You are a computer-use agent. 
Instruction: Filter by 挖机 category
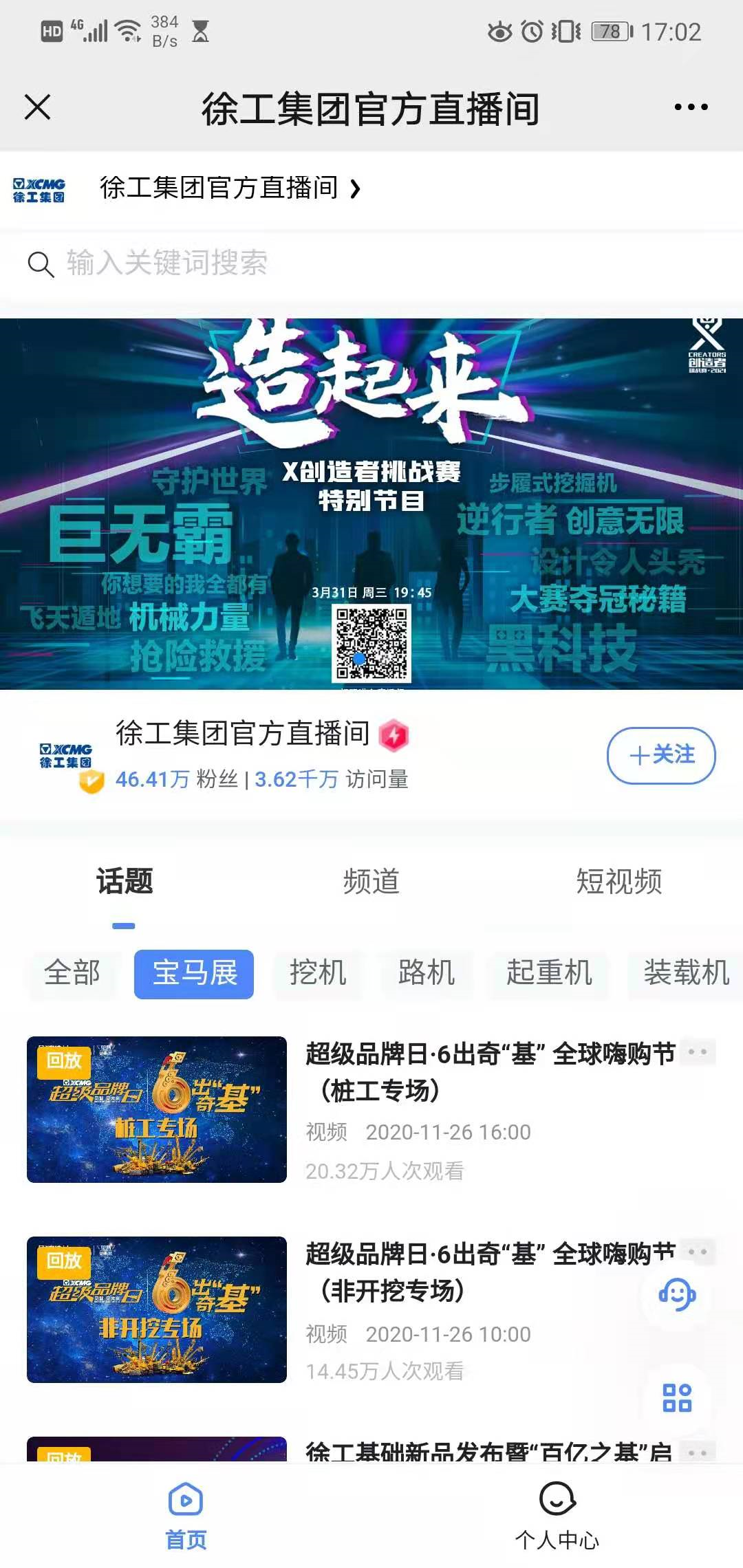point(317,974)
